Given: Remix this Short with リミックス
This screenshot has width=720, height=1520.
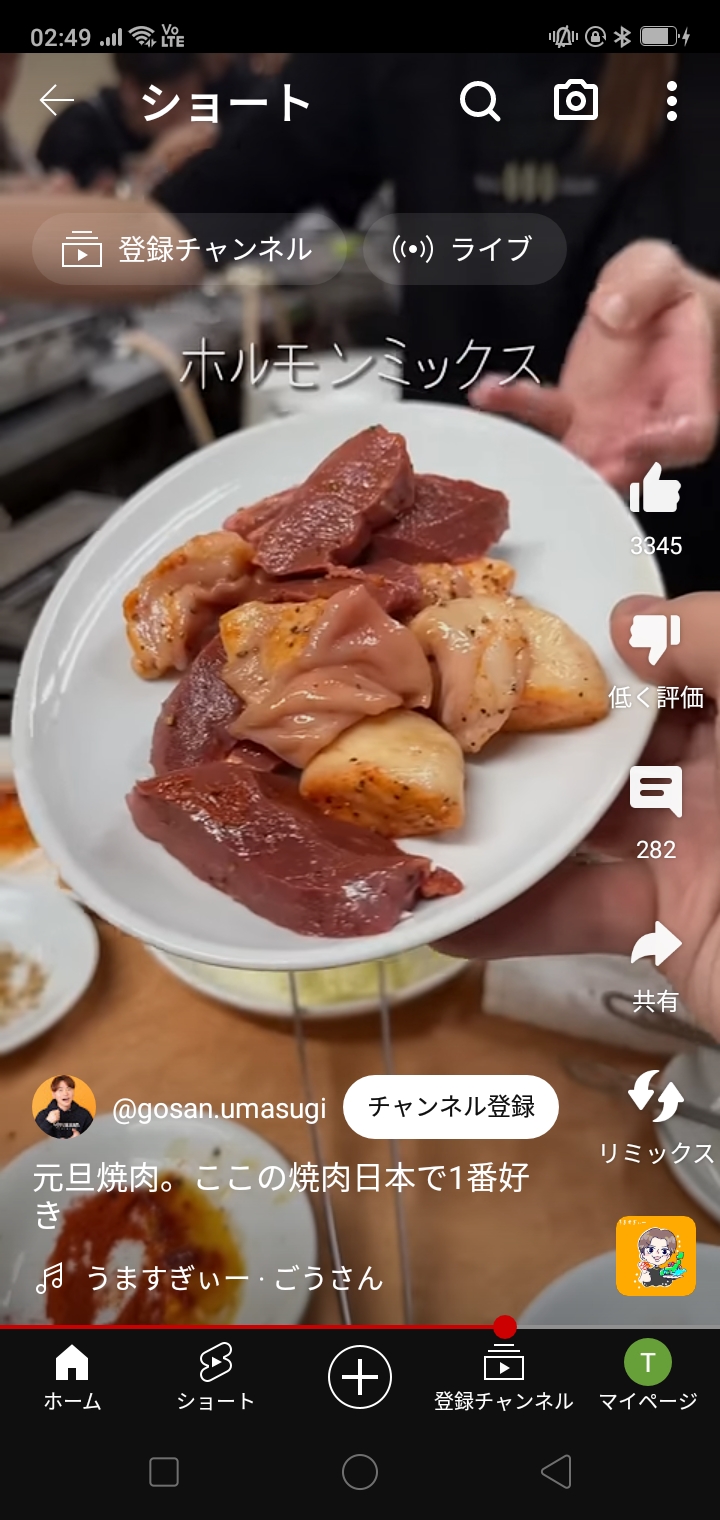Looking at the screenshot, I should point(655,1097).
